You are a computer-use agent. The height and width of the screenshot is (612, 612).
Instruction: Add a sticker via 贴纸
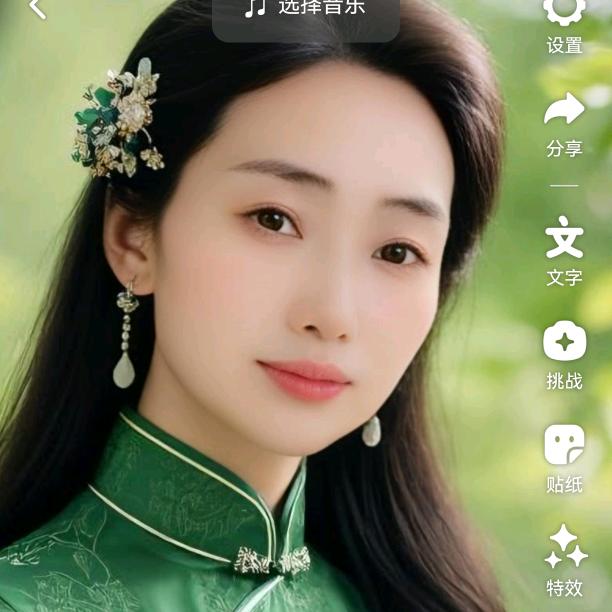[564, 458]
